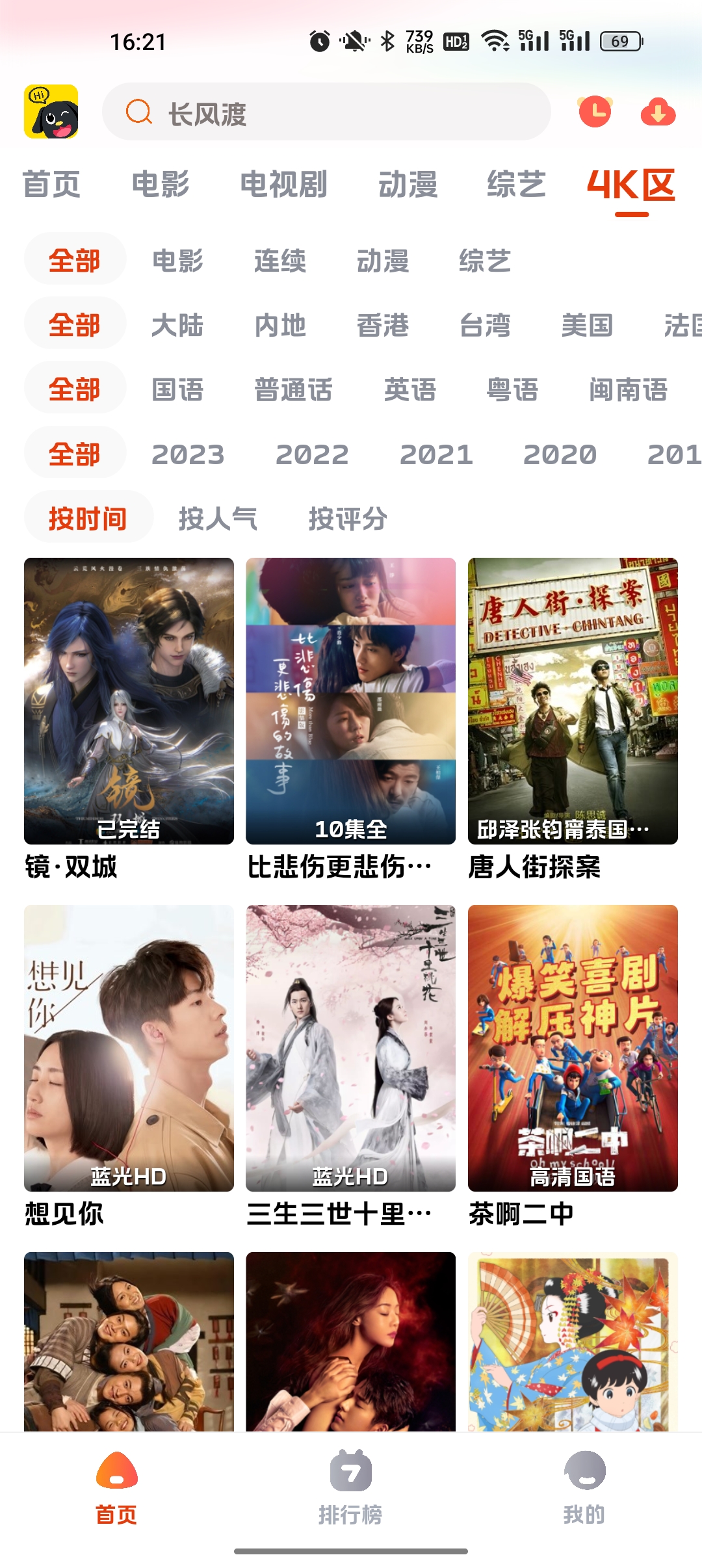
Task: Open the downloads cloud icon
Action: click(x=658, y=112)
